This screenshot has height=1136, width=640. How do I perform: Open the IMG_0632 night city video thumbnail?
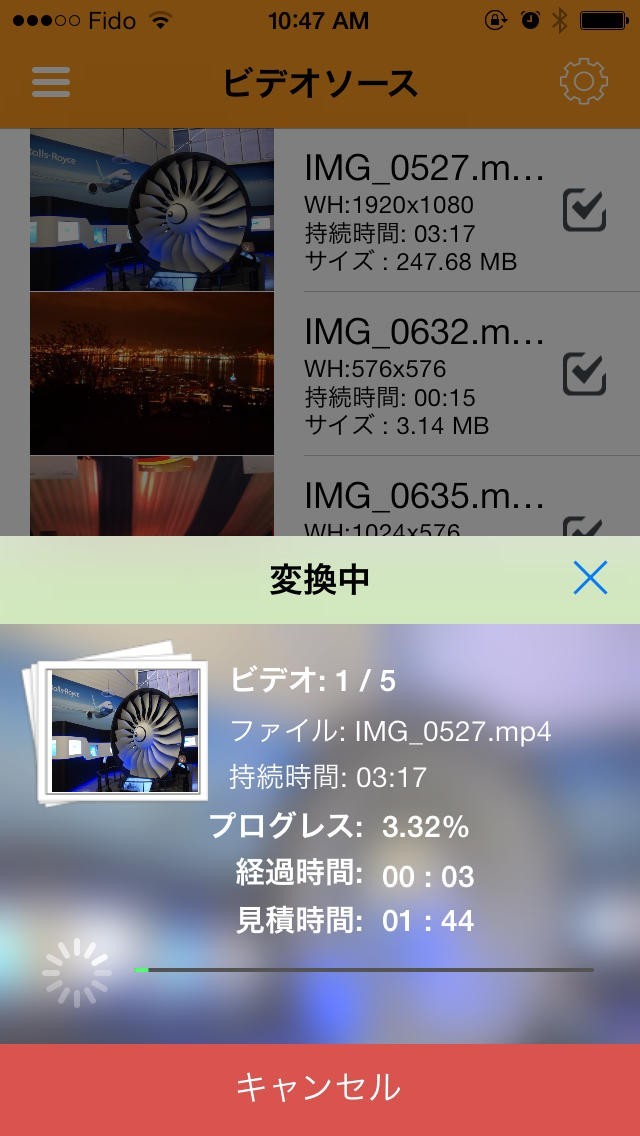coord(152,374)
